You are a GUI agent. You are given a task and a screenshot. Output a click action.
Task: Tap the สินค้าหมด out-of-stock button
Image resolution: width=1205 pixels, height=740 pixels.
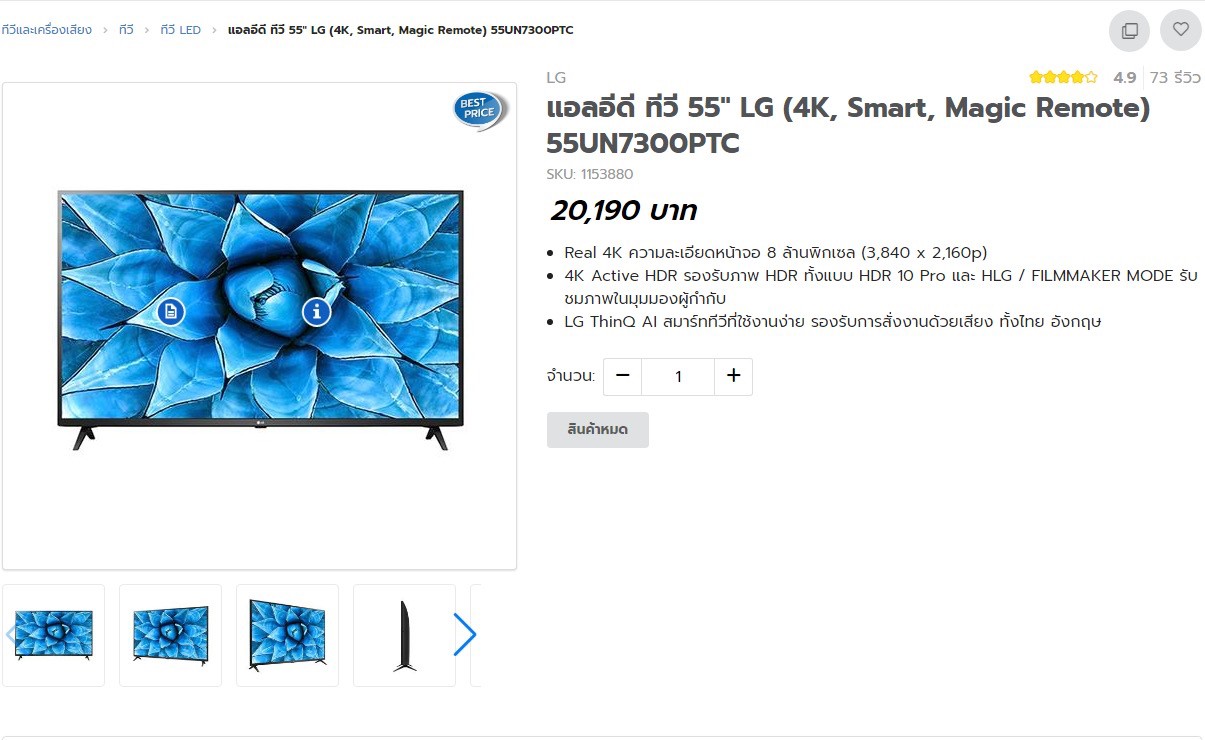597,430
